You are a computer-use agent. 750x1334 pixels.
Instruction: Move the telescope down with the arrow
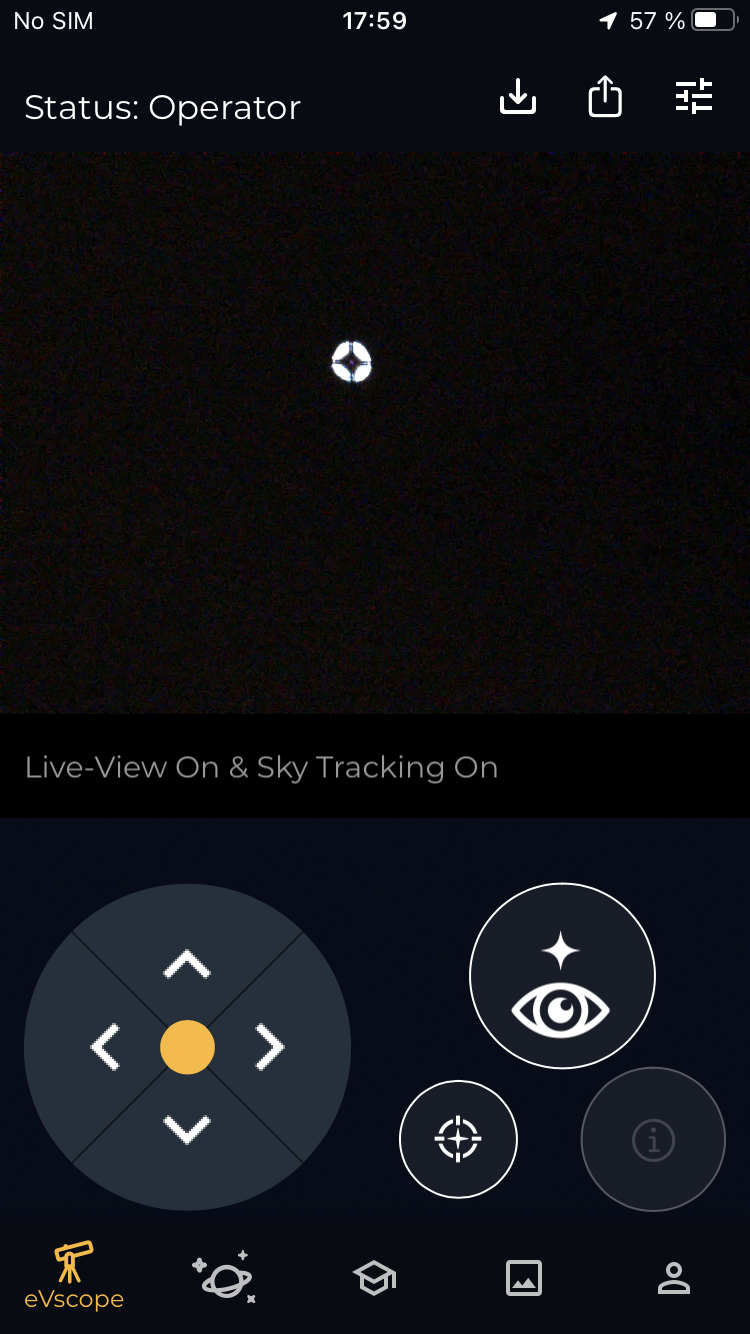tap(187, 1130)
